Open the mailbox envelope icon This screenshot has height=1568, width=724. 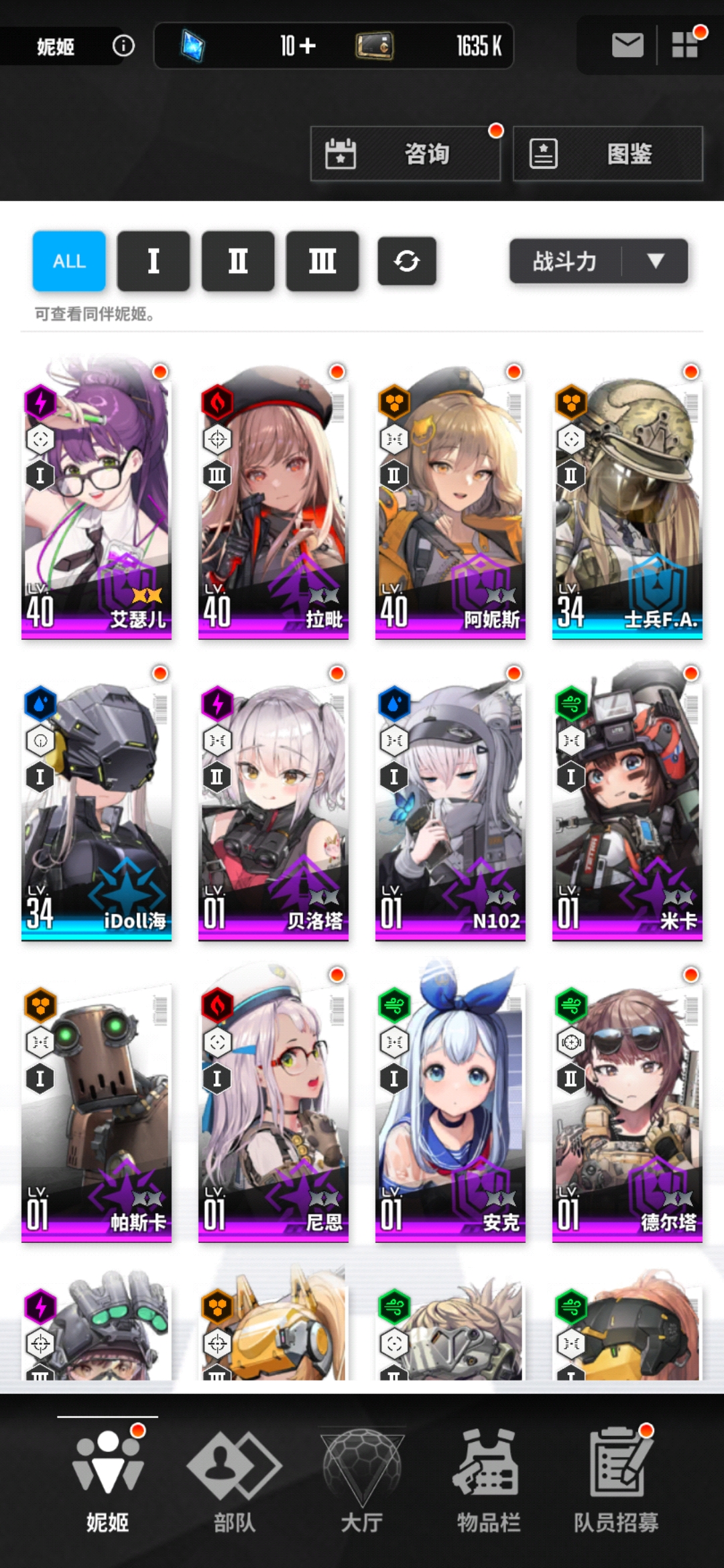[627, 46]
